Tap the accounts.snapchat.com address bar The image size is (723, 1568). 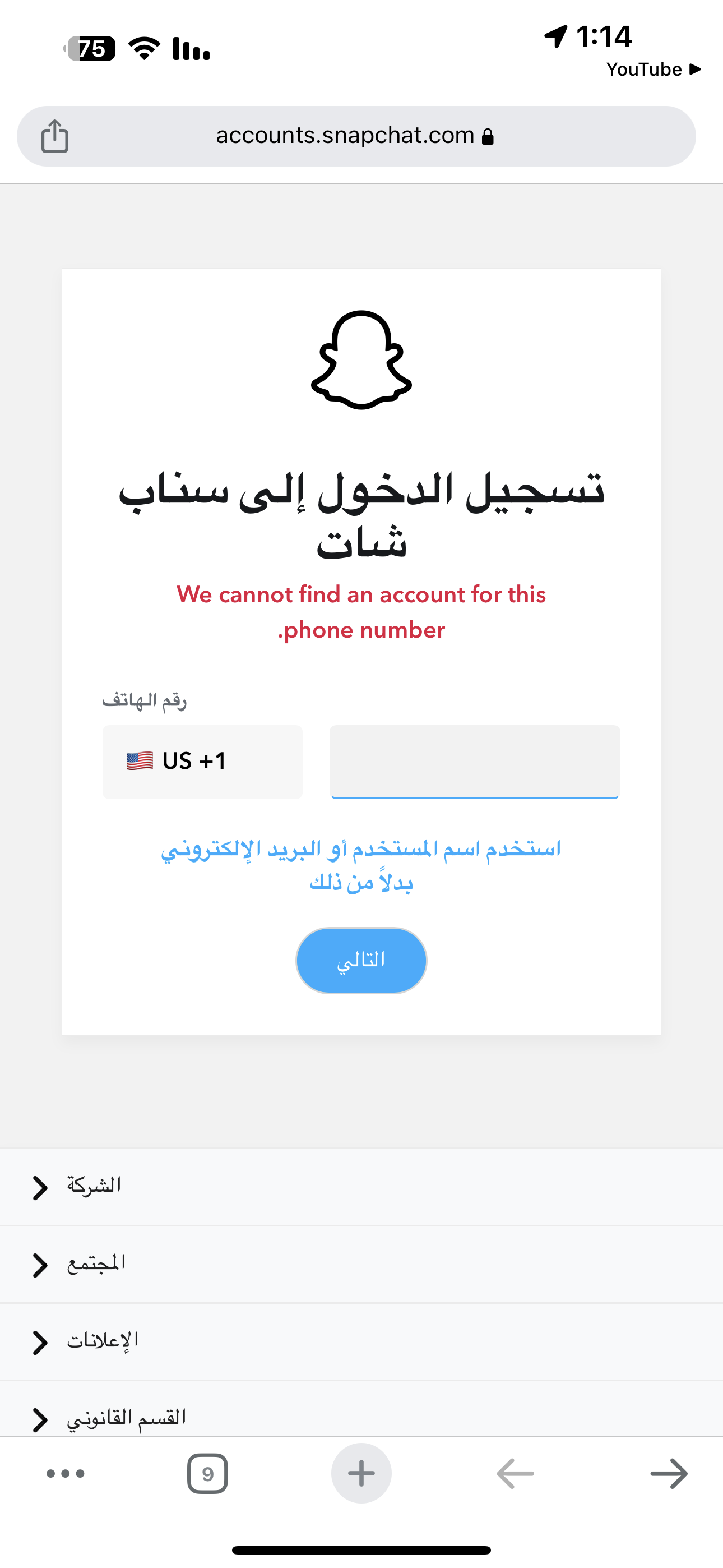(x=355, y=136)
